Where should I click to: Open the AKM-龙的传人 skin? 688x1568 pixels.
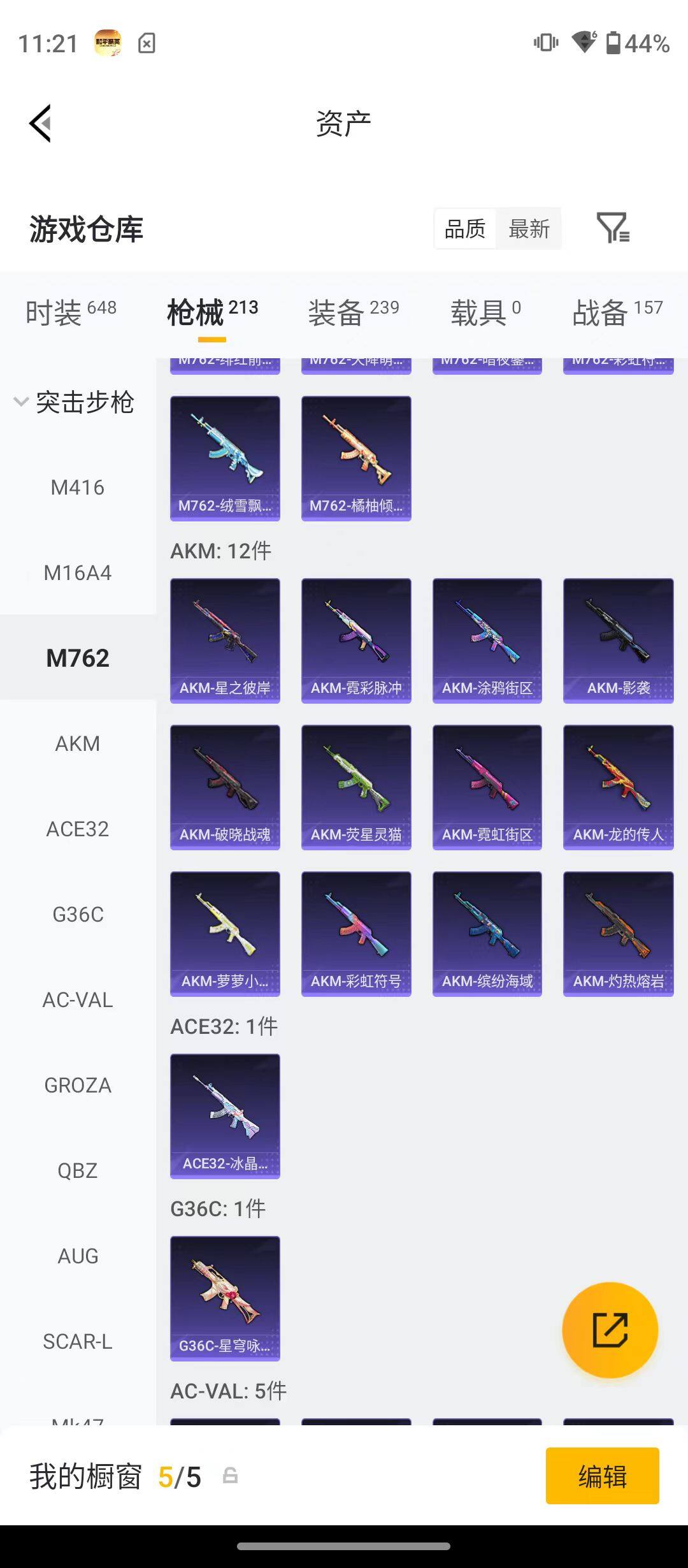pyautogui.click(x=618, y=787)
